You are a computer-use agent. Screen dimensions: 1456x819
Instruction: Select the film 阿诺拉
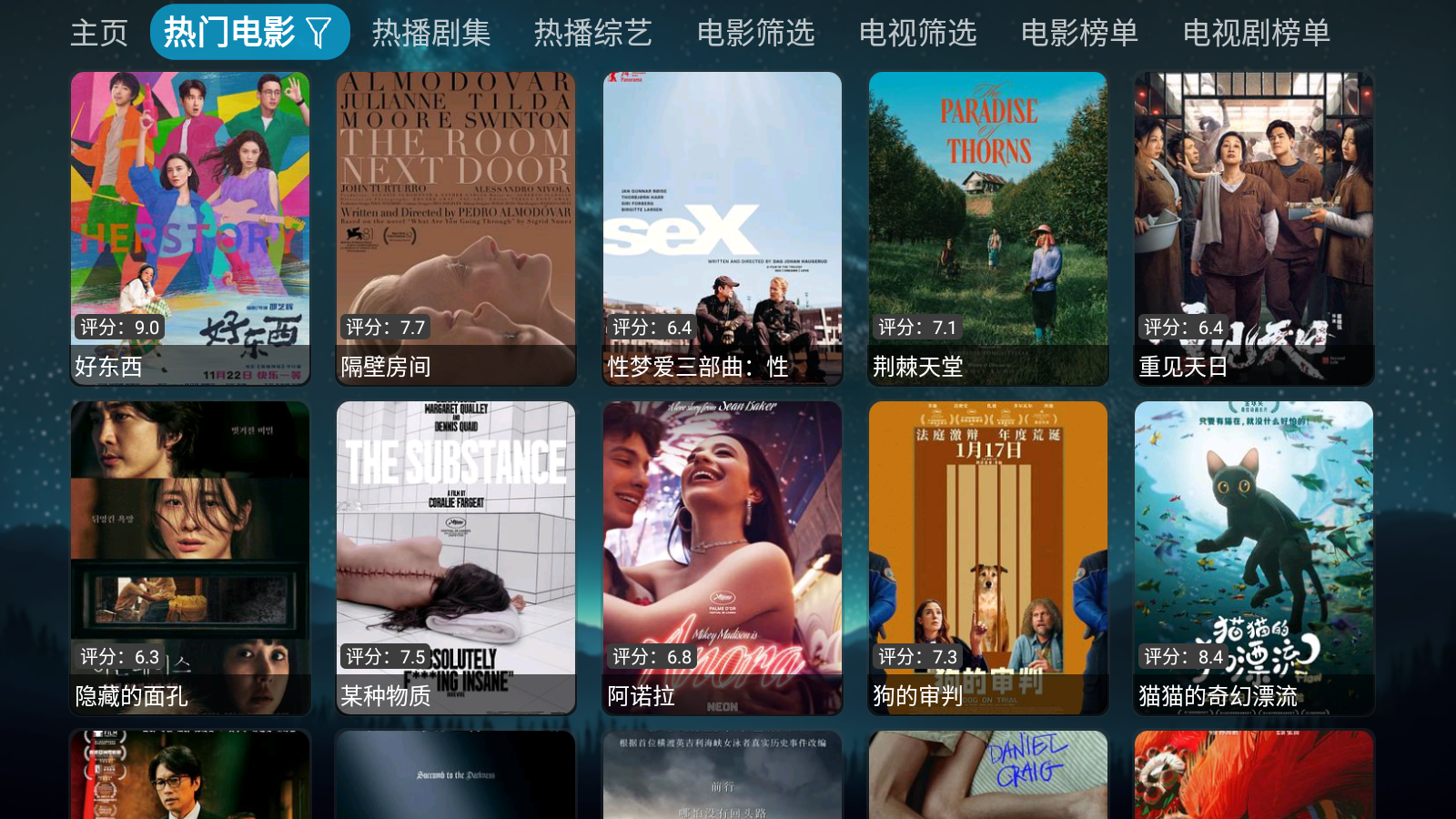[723, 557]
